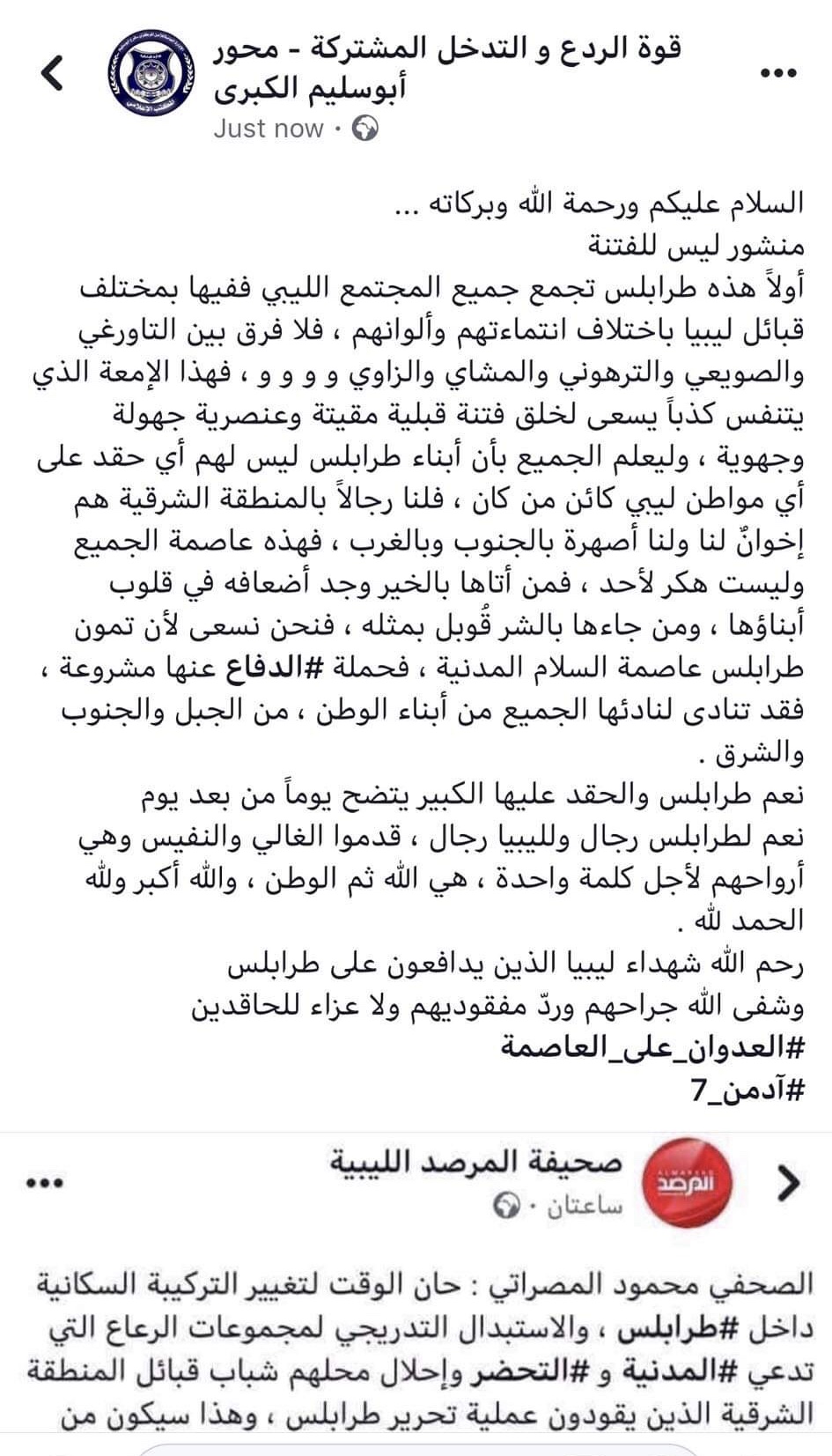
Task: Open صحيفة المرصد الليبية page name
Action: [476, 1162]
